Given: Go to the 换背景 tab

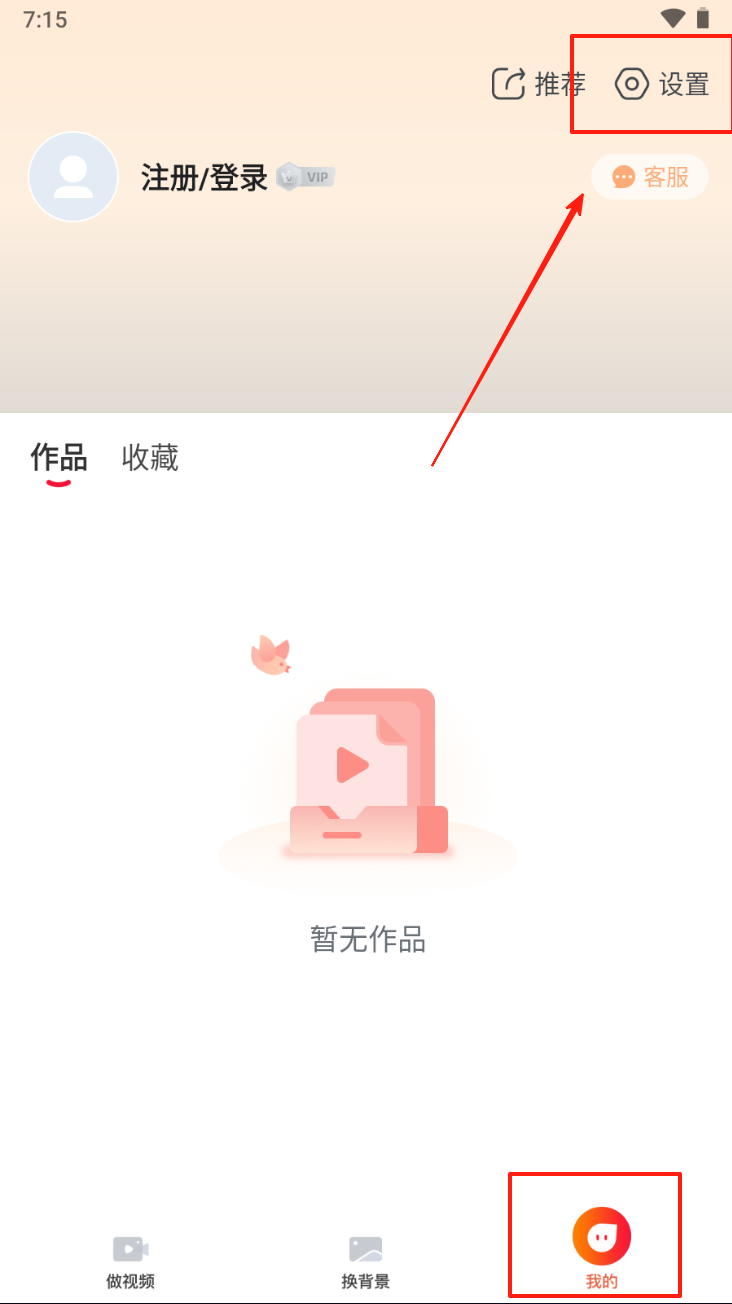Looking at the screenshot, I should click(365, 1261).
